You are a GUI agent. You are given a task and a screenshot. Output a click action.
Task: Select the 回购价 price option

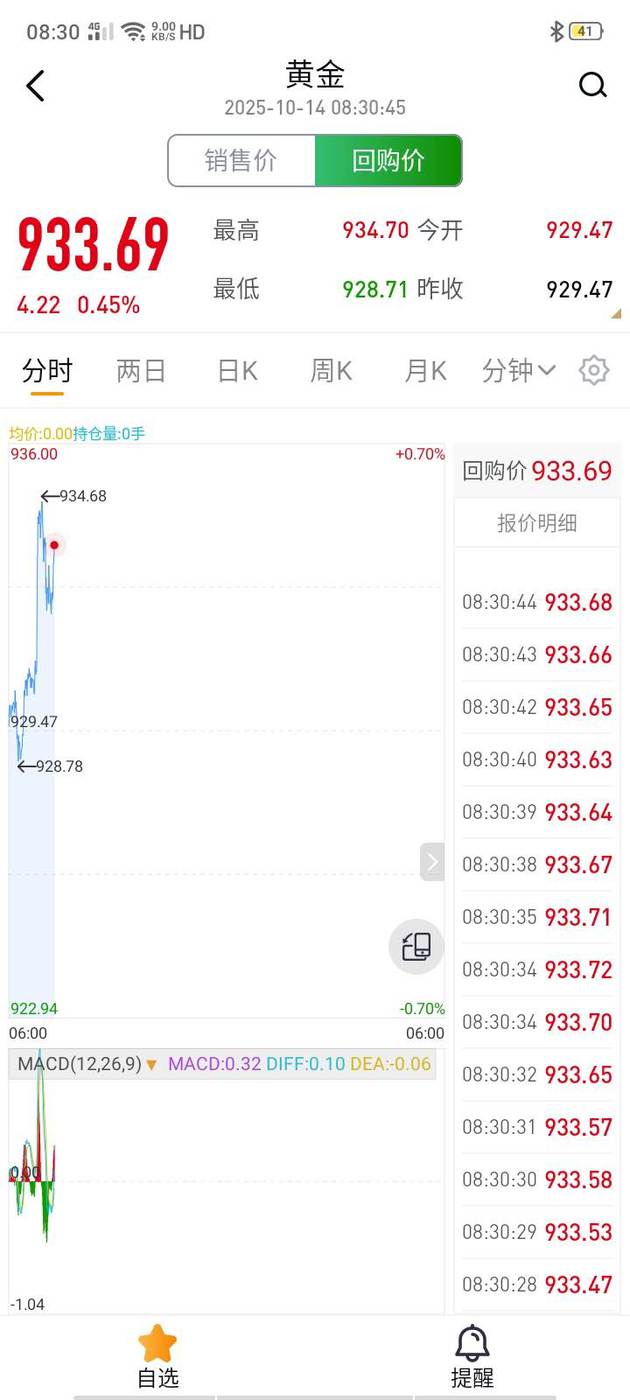(x=388, y=160)
